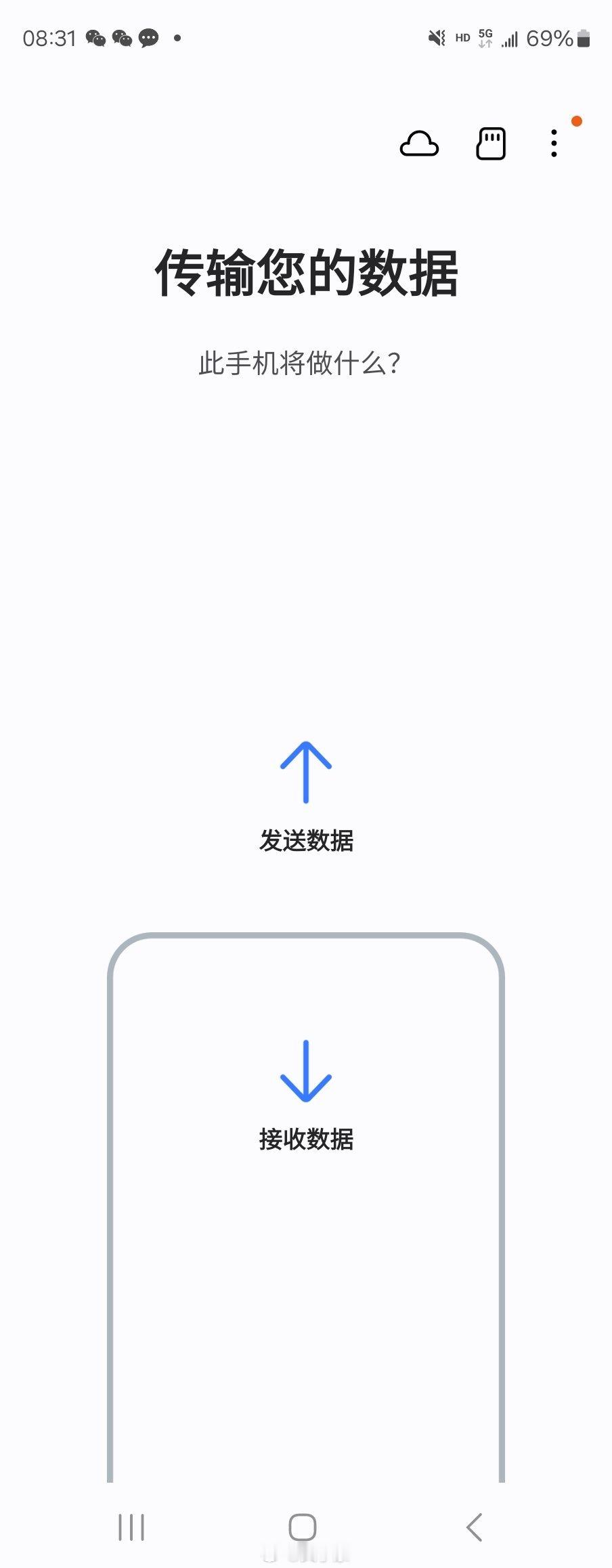Screen dimensions: 612x1568
Task: Tap the phone outline illustration
Action: tap(306, 1320)
